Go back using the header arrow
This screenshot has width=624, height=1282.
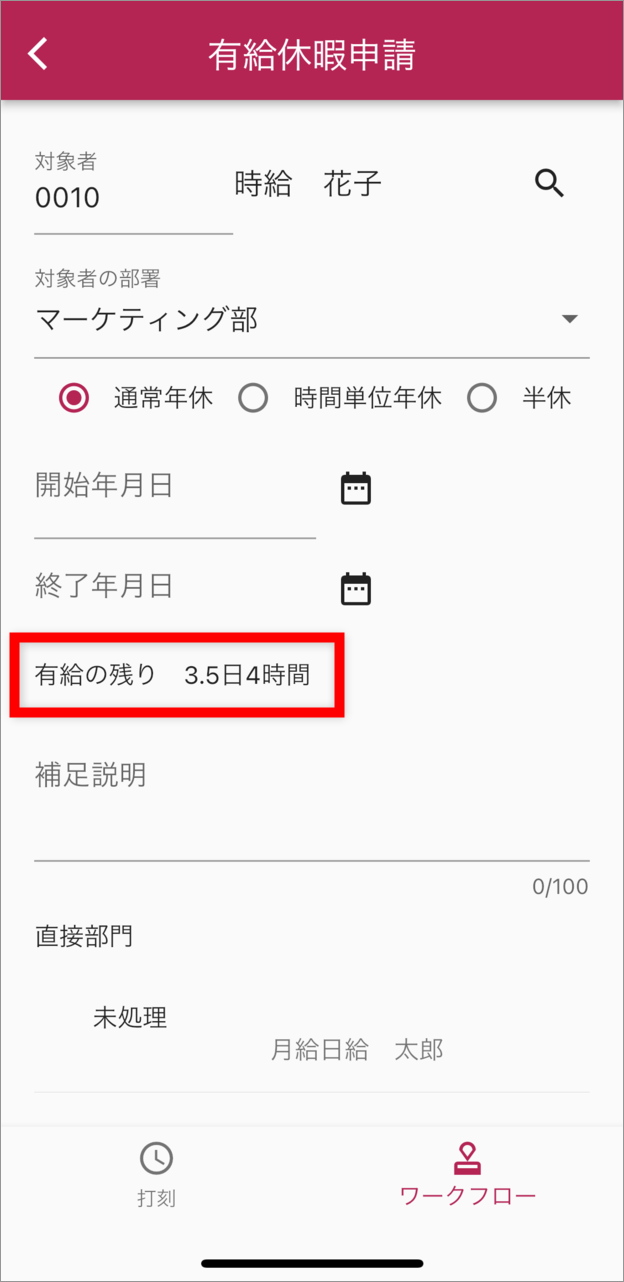pyautogui.click(x=38, y=53)
